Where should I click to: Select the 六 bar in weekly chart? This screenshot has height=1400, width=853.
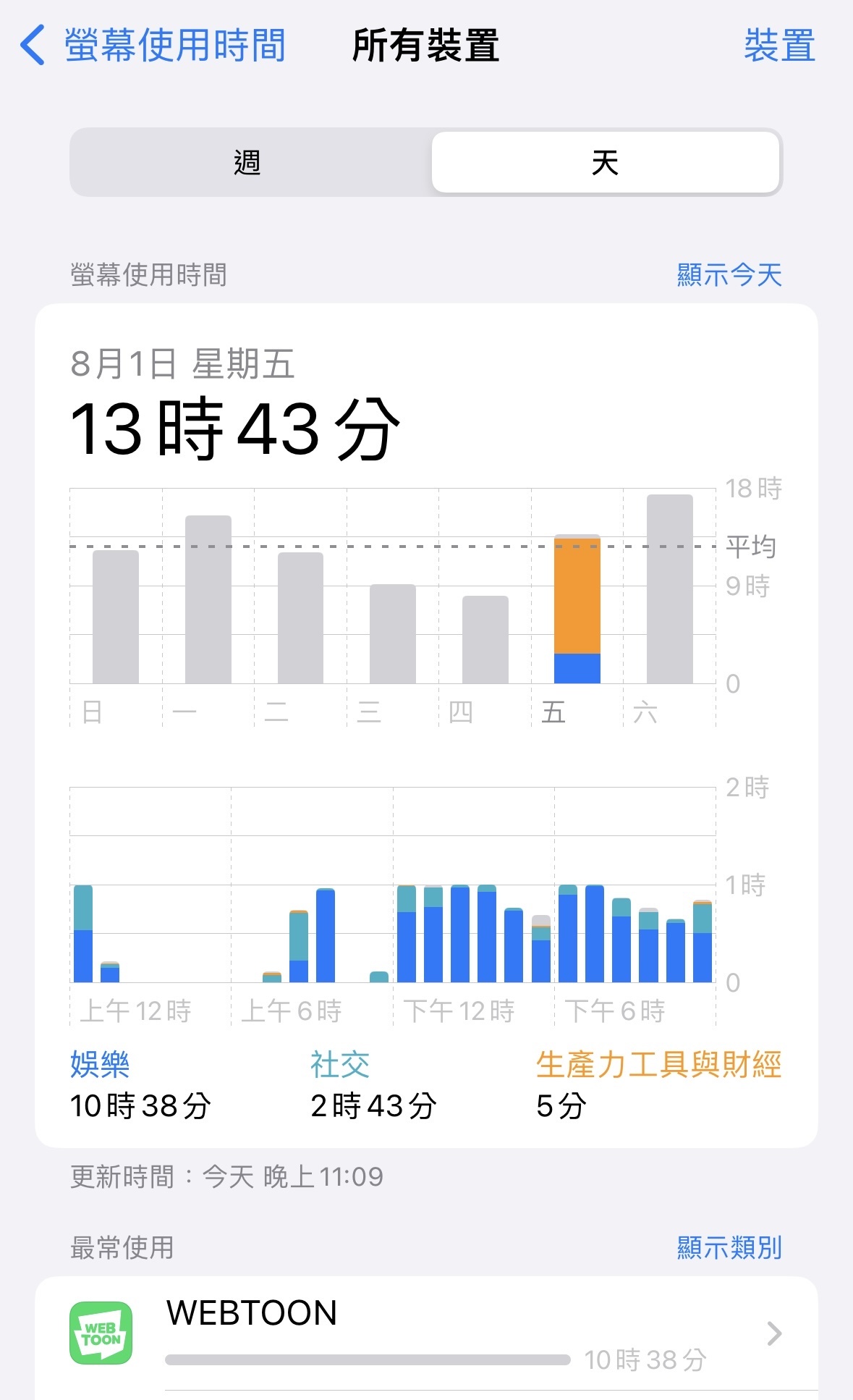(669, 589)
